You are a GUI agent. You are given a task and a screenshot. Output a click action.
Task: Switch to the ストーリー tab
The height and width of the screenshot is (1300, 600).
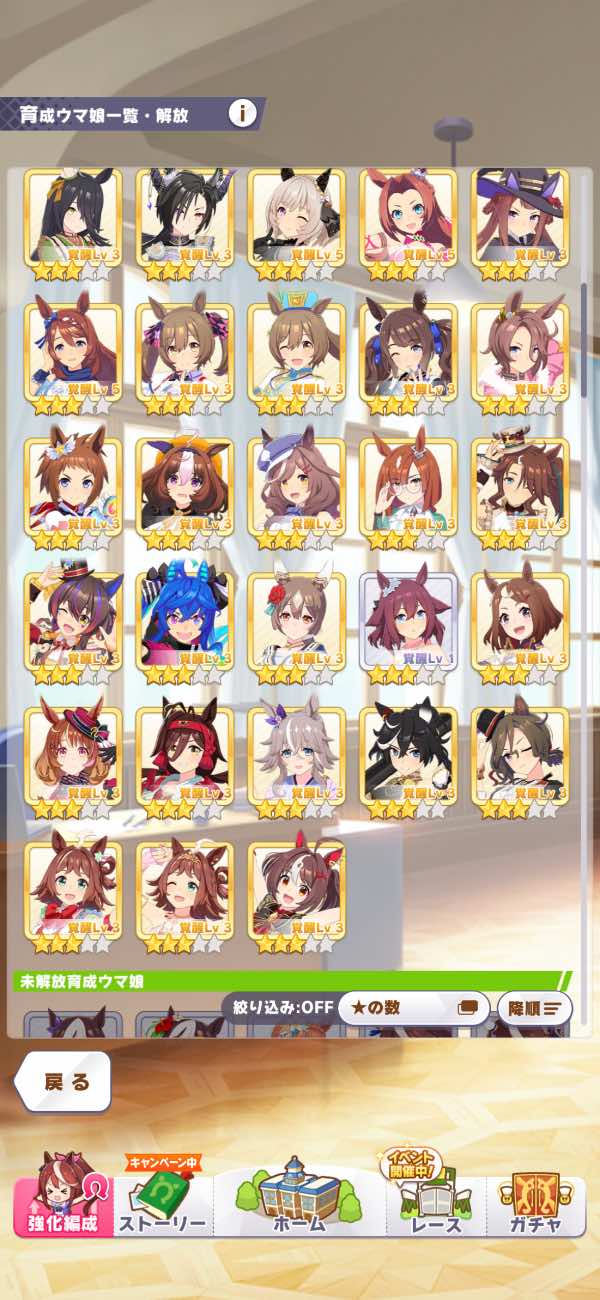point(162,1200)
